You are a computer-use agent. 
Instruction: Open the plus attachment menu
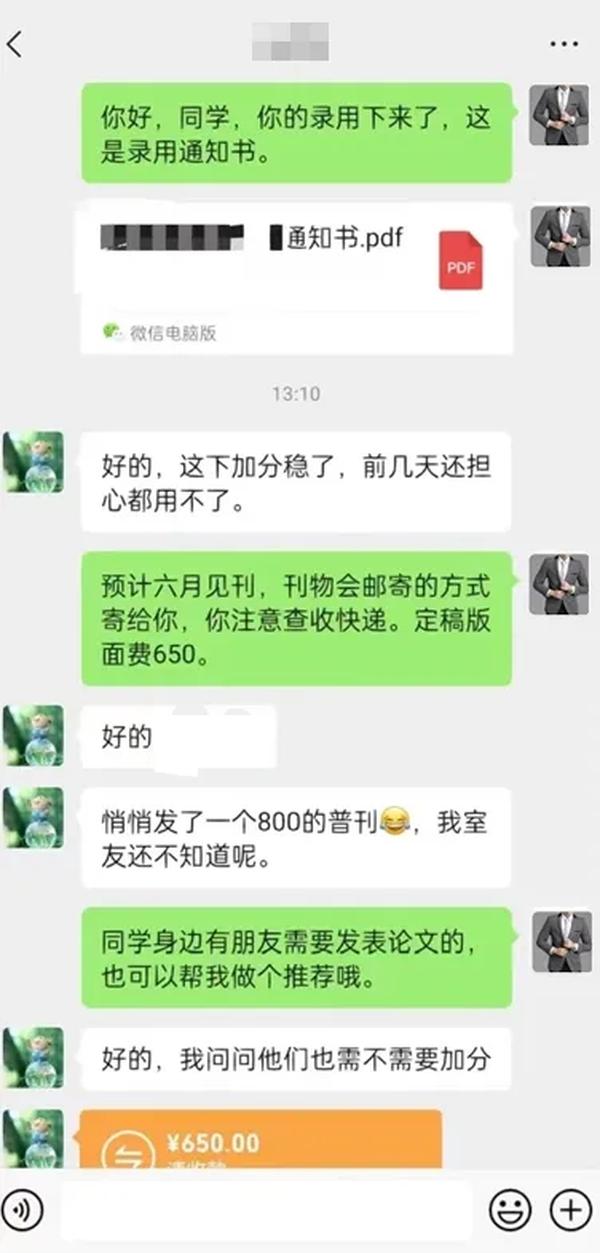(571, 1211)
